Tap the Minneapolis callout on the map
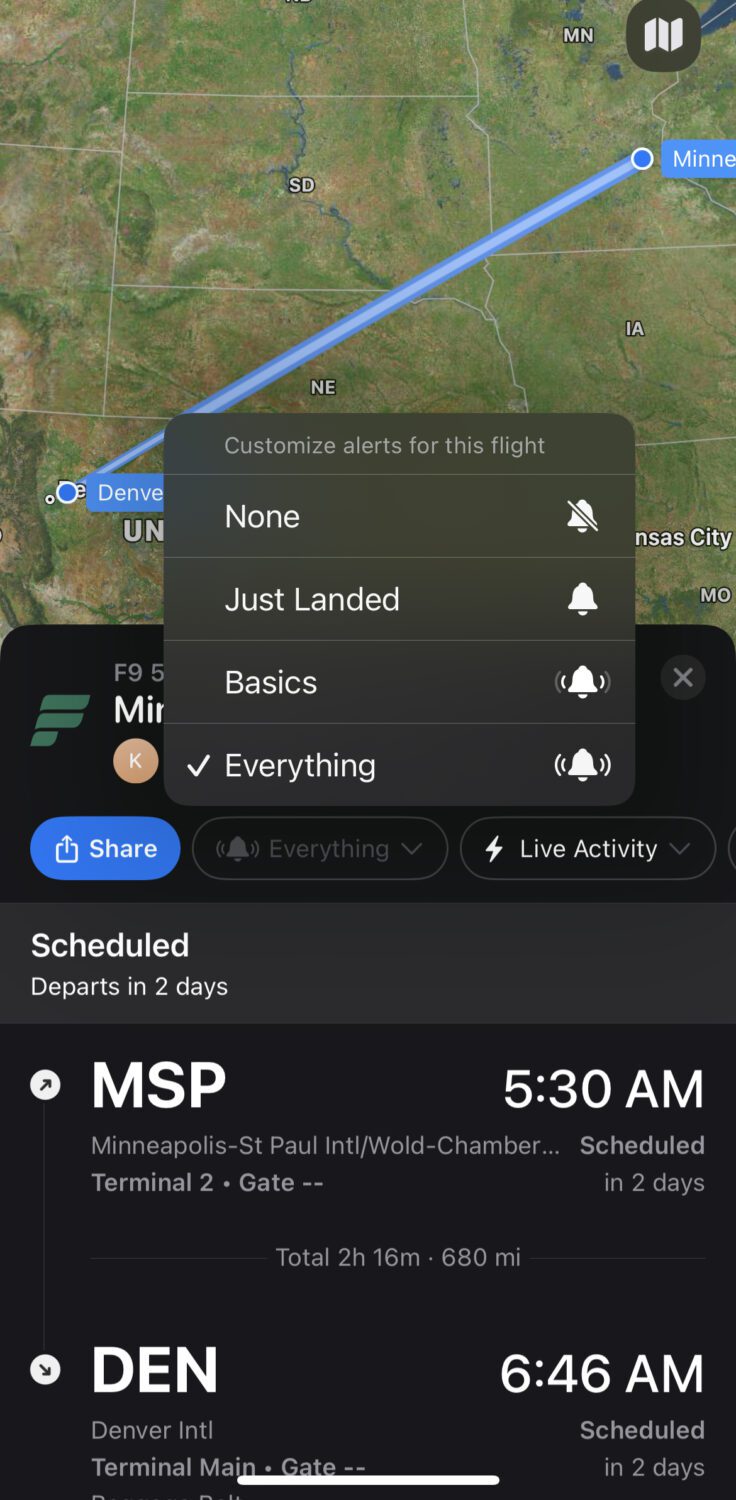This screenshot has width=736, height=1500. click(703, 158)
